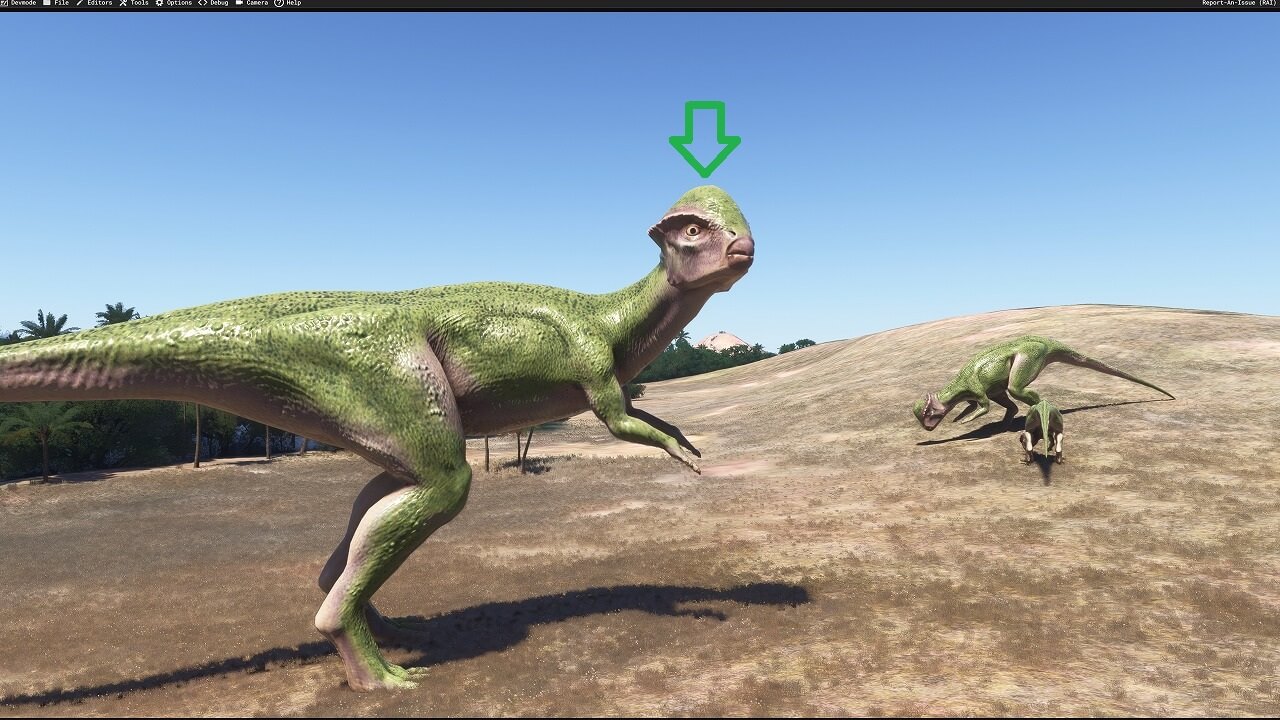Viewport: 1280px width, 720px height.
Task: Open the Devmode menu
Action: [x=21, y=3]
